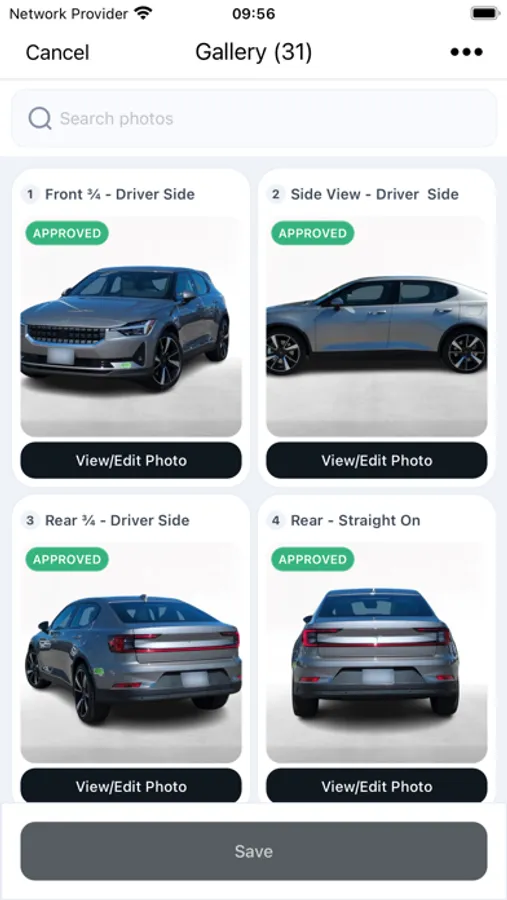This screenshot has width=507, height=900.
Task: Open the three-dot overflow menu
Action: (x=466, y=52)
